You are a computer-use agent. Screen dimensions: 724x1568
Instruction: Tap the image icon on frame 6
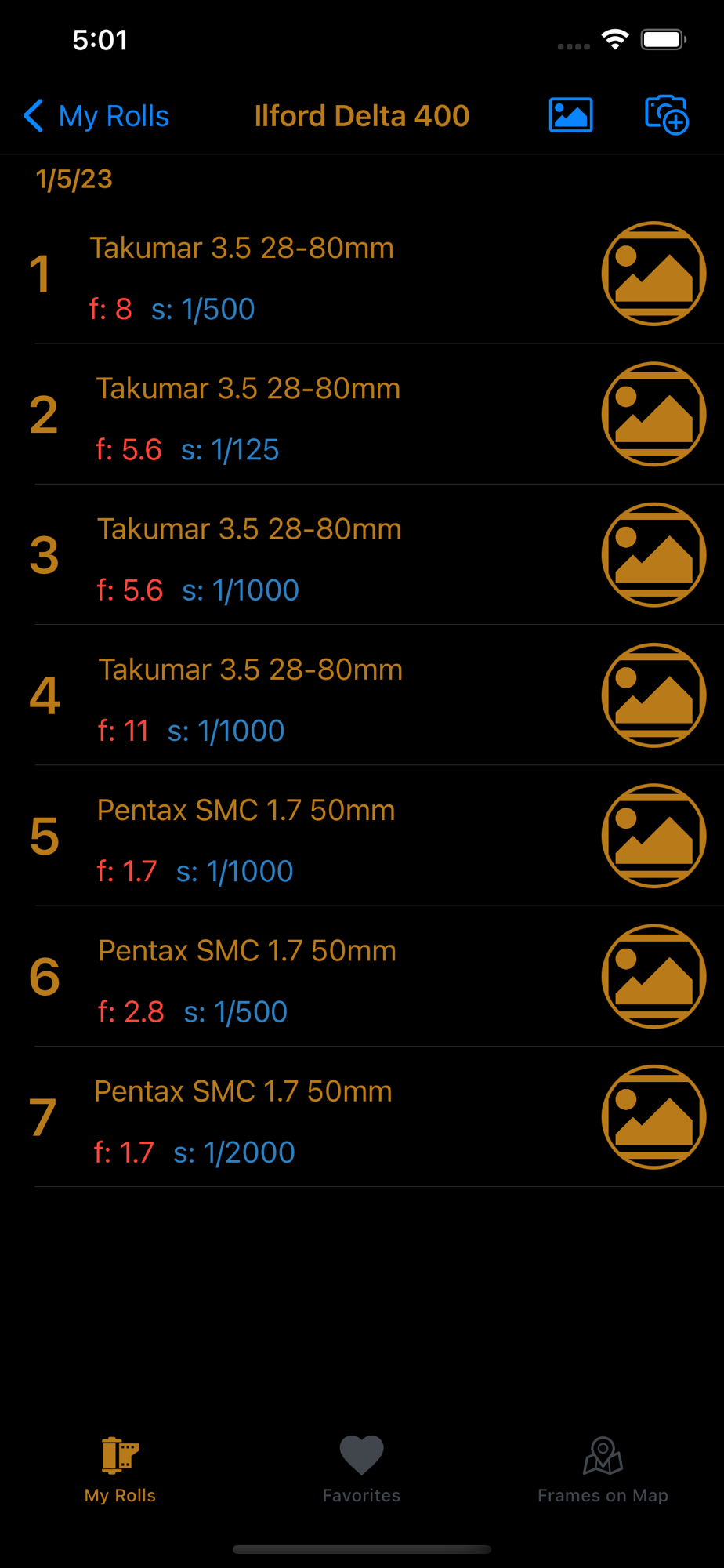pos(653,976)
